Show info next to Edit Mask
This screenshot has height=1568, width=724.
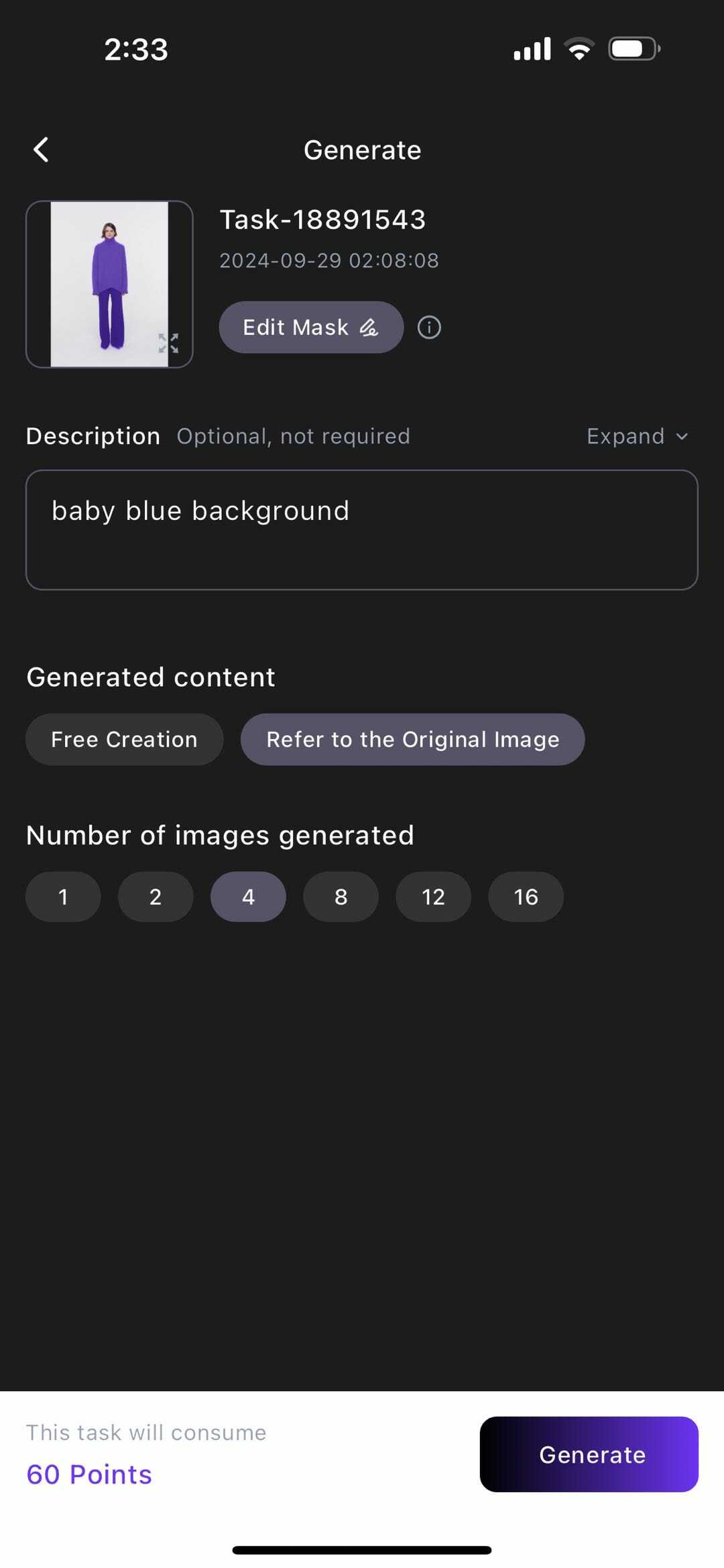tap(429, 328)
